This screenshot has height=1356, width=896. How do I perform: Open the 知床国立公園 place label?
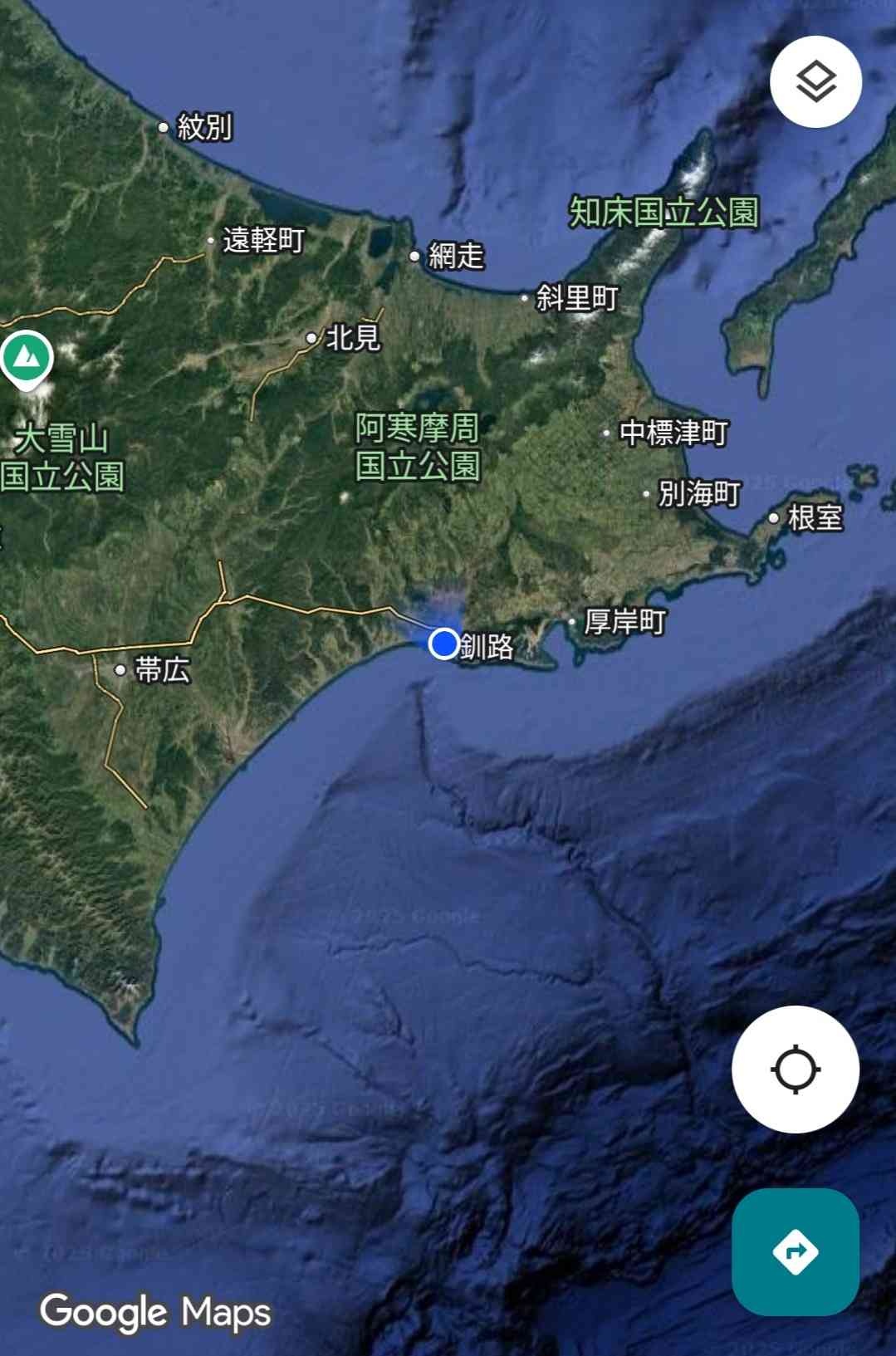tap(663, 213)
